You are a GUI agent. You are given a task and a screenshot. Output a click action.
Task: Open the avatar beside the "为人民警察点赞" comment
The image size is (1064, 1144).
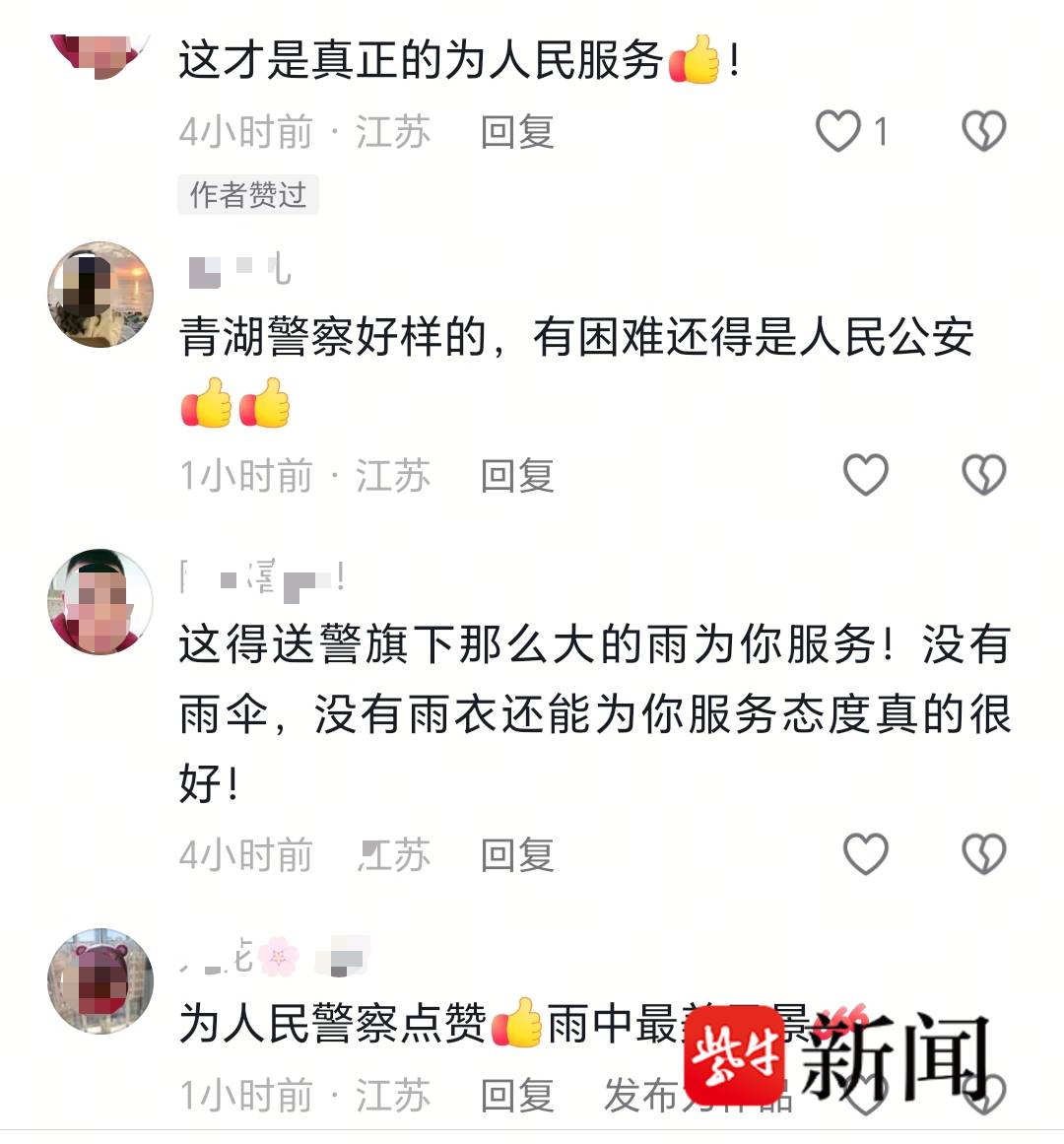(x=100, y=980)
